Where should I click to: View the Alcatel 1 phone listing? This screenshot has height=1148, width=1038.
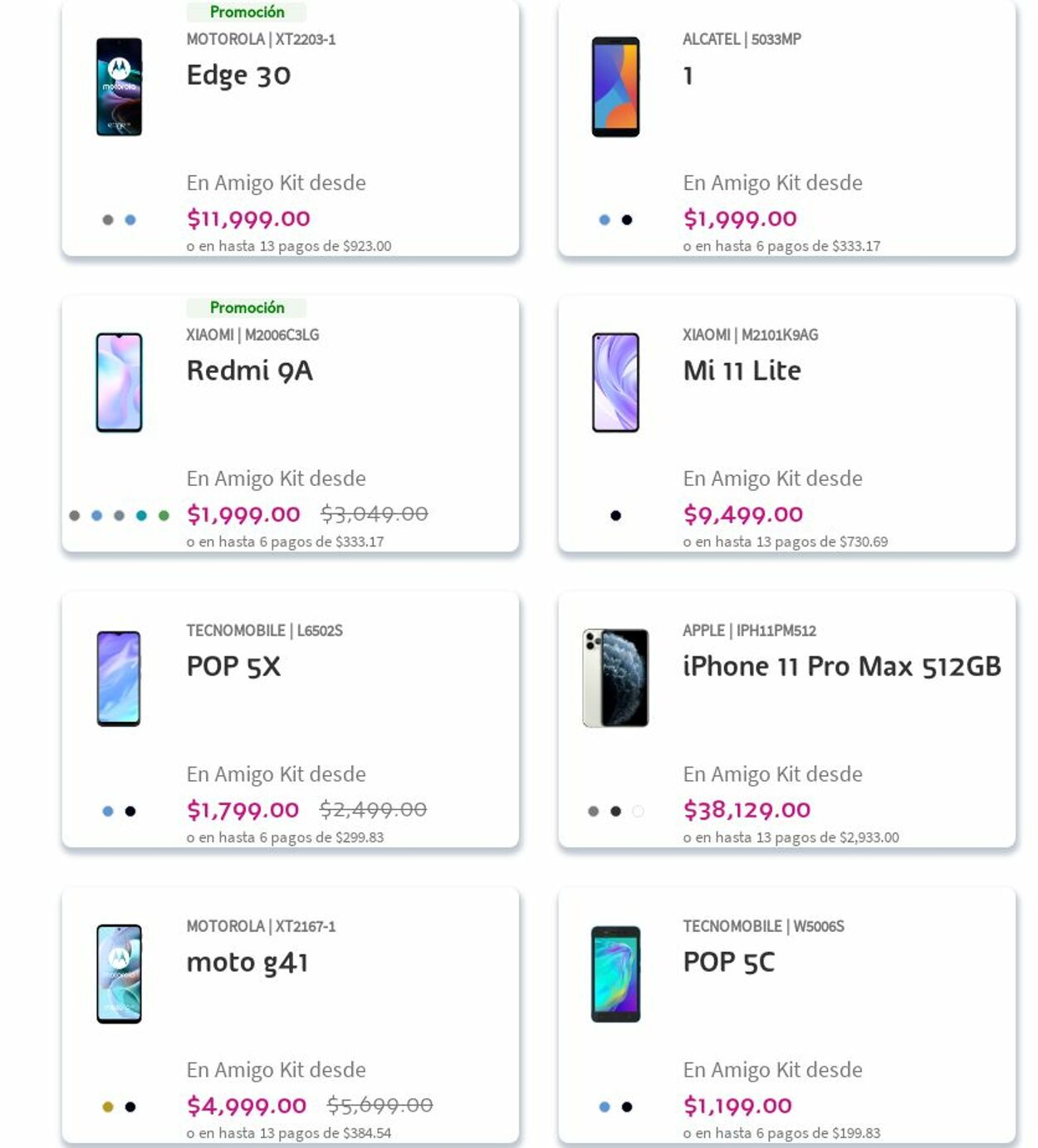(688, 76)
